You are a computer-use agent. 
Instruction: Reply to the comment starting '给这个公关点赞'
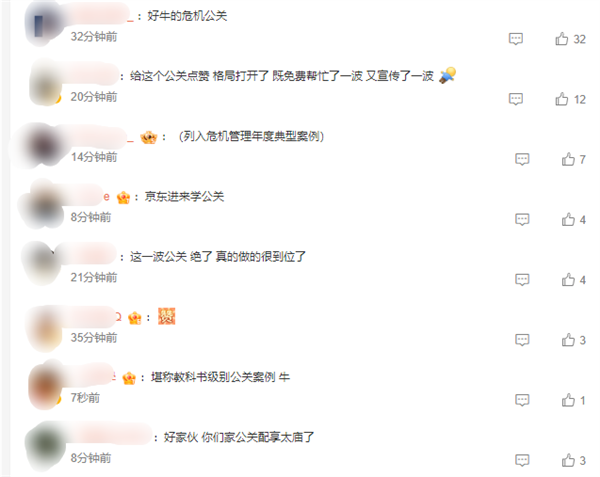[x=516, y=99]
